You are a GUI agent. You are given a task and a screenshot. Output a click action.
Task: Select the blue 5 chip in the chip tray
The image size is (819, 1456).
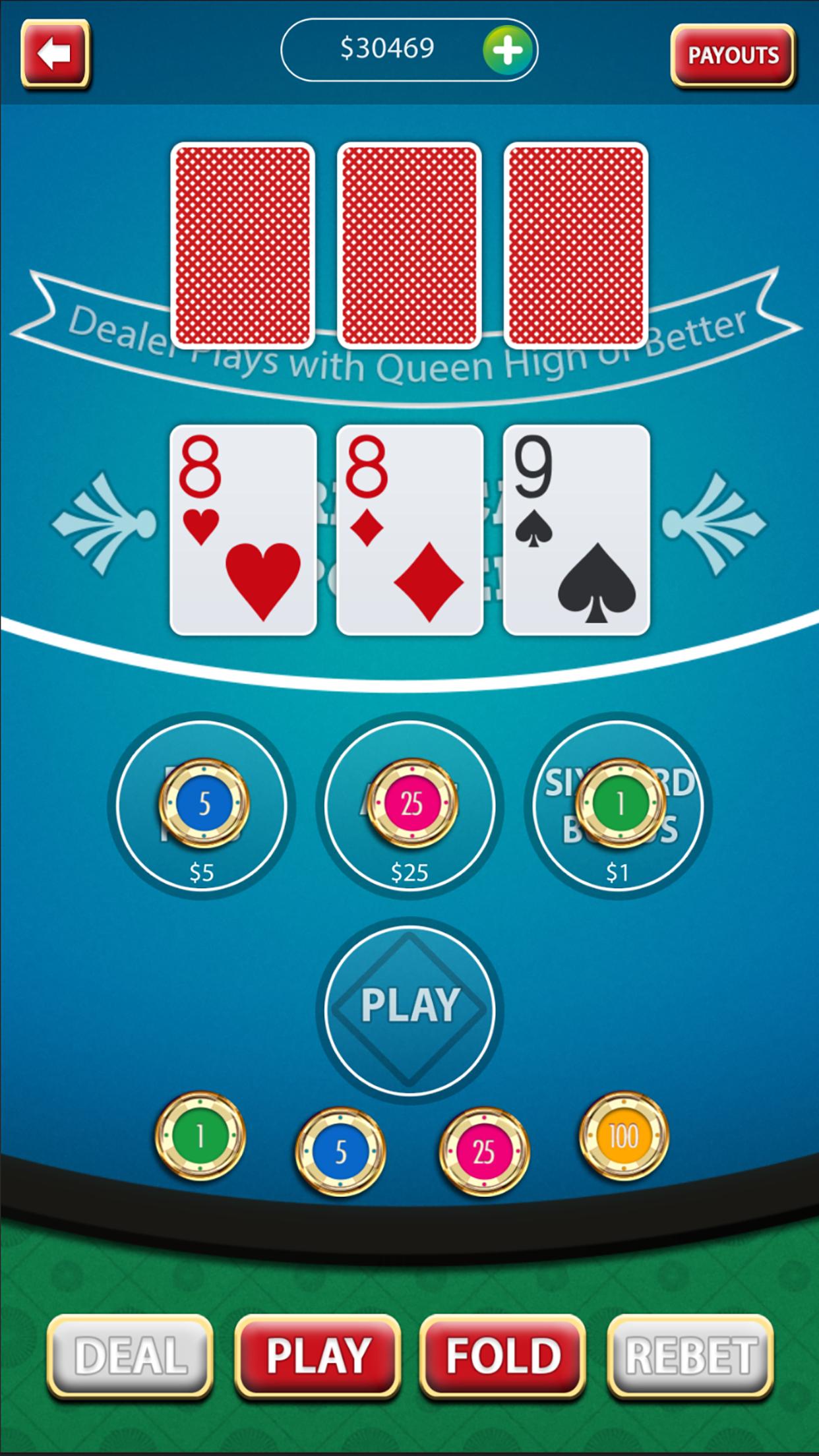coord(340,1151)
